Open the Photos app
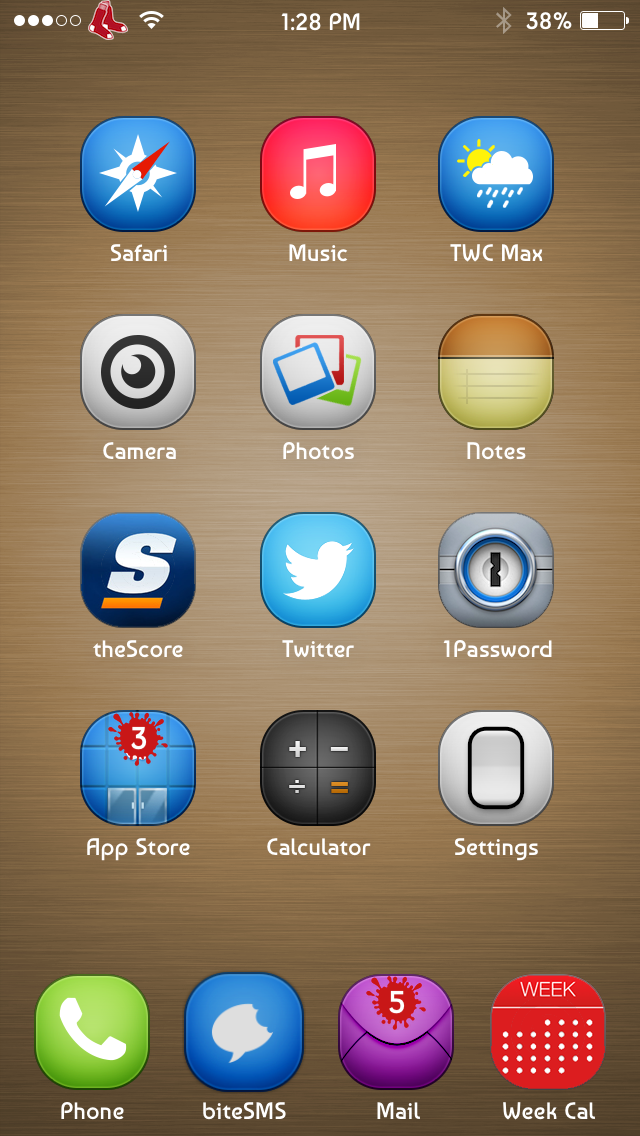The image size is (640, 1136). point(318,373)
